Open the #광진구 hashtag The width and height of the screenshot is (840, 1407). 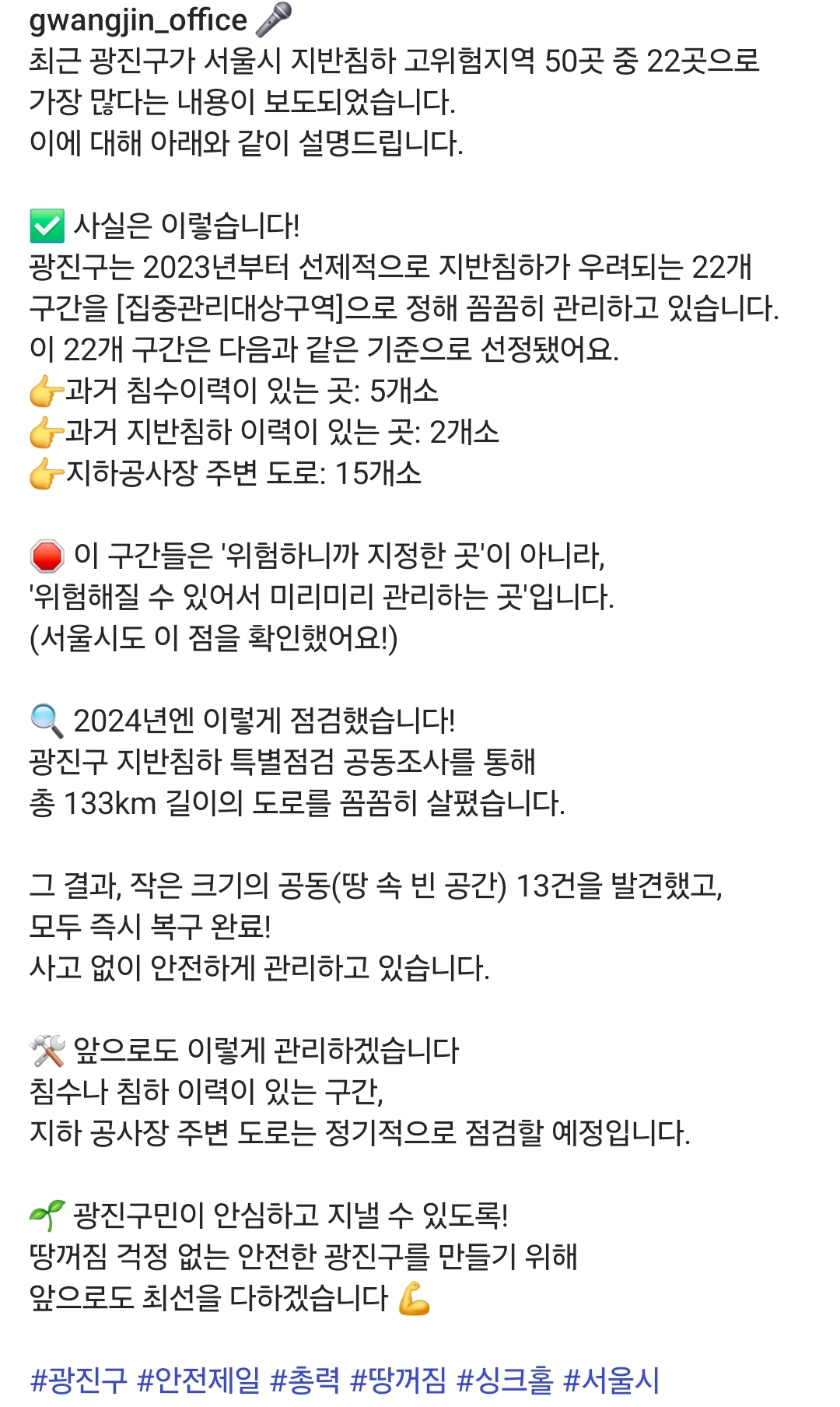click(x=78, y=1380)
